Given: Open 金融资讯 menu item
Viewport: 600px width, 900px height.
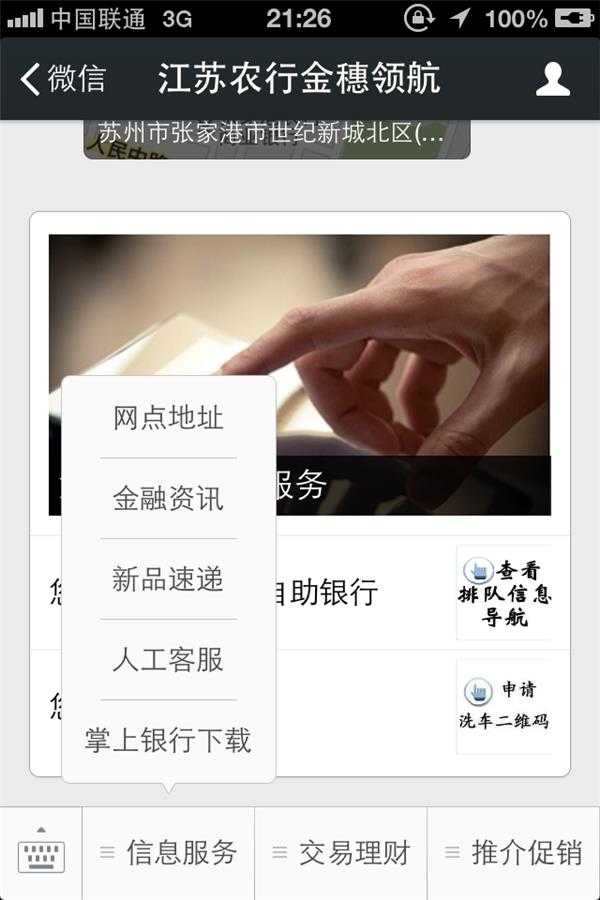Looking at the screenshot, I should click(x=168, y=499).
